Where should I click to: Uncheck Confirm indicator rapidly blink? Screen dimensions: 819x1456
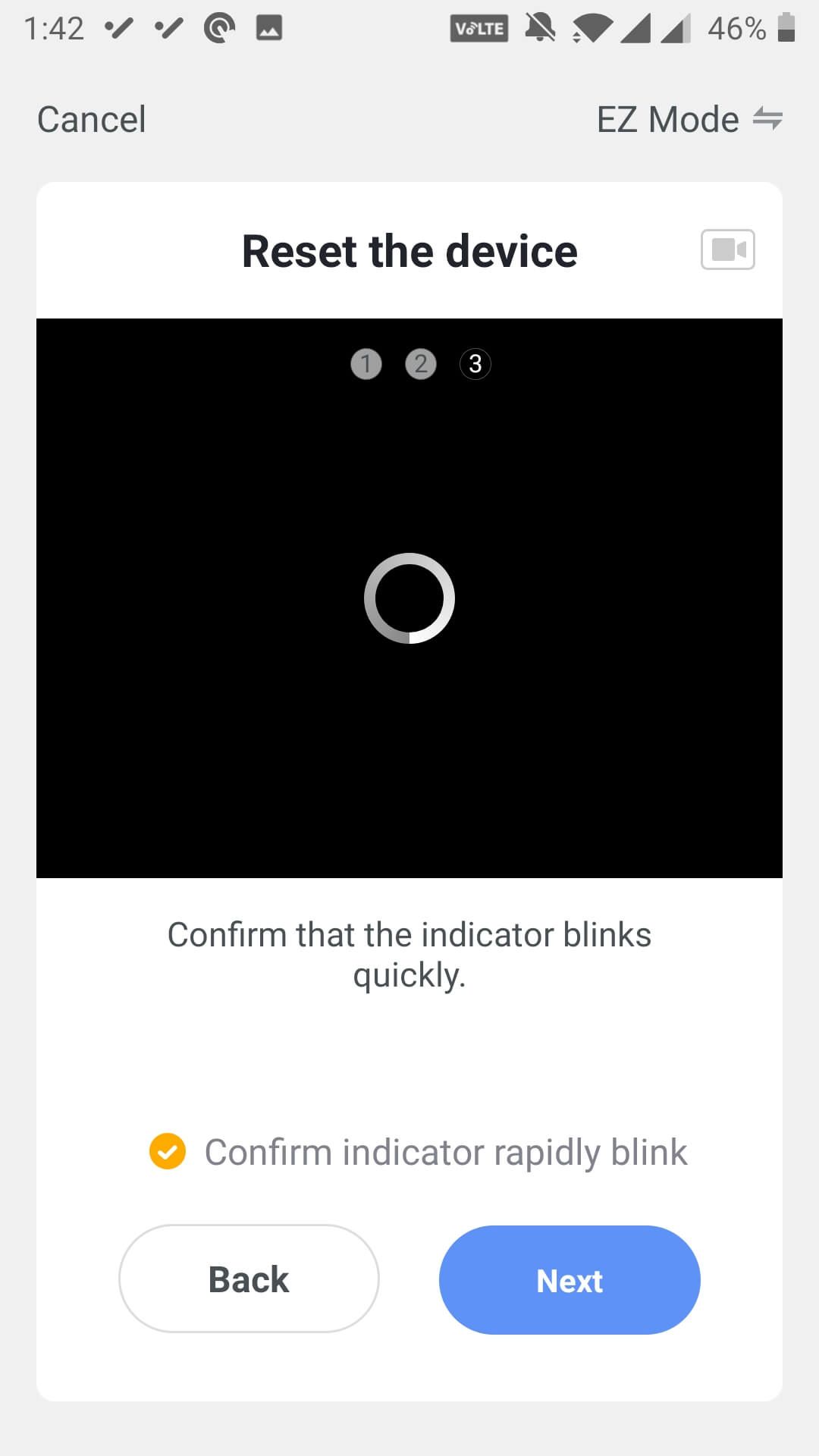coord(168,1152)
